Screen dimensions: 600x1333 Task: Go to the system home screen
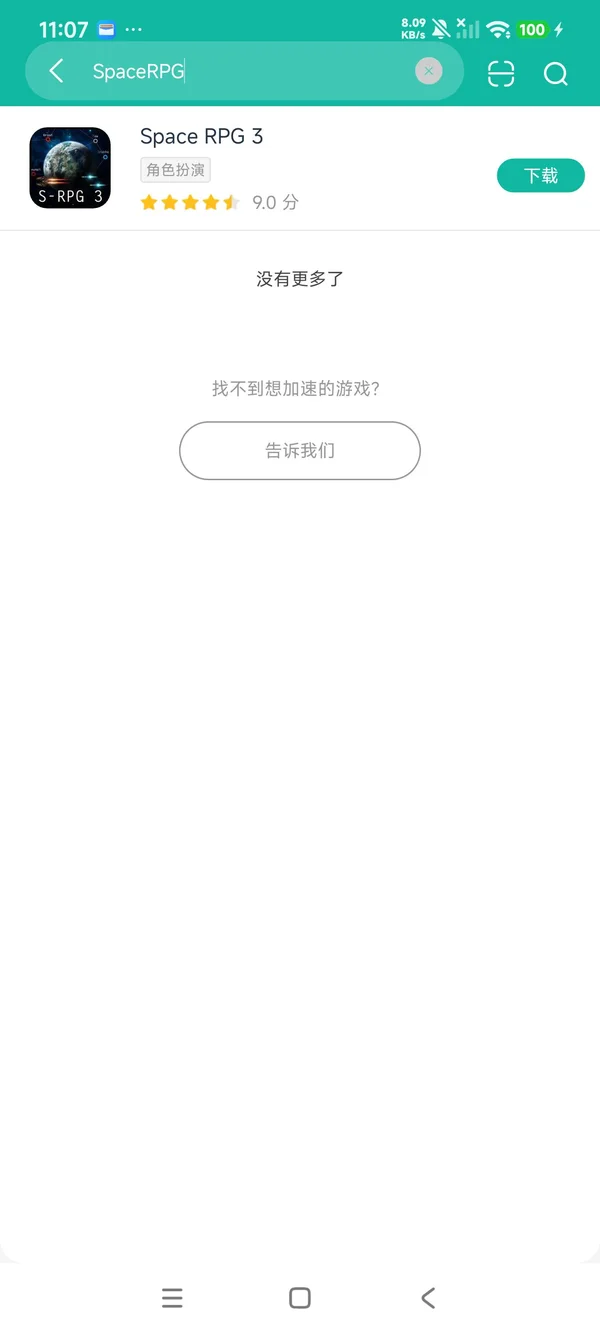click(299, 1298)
